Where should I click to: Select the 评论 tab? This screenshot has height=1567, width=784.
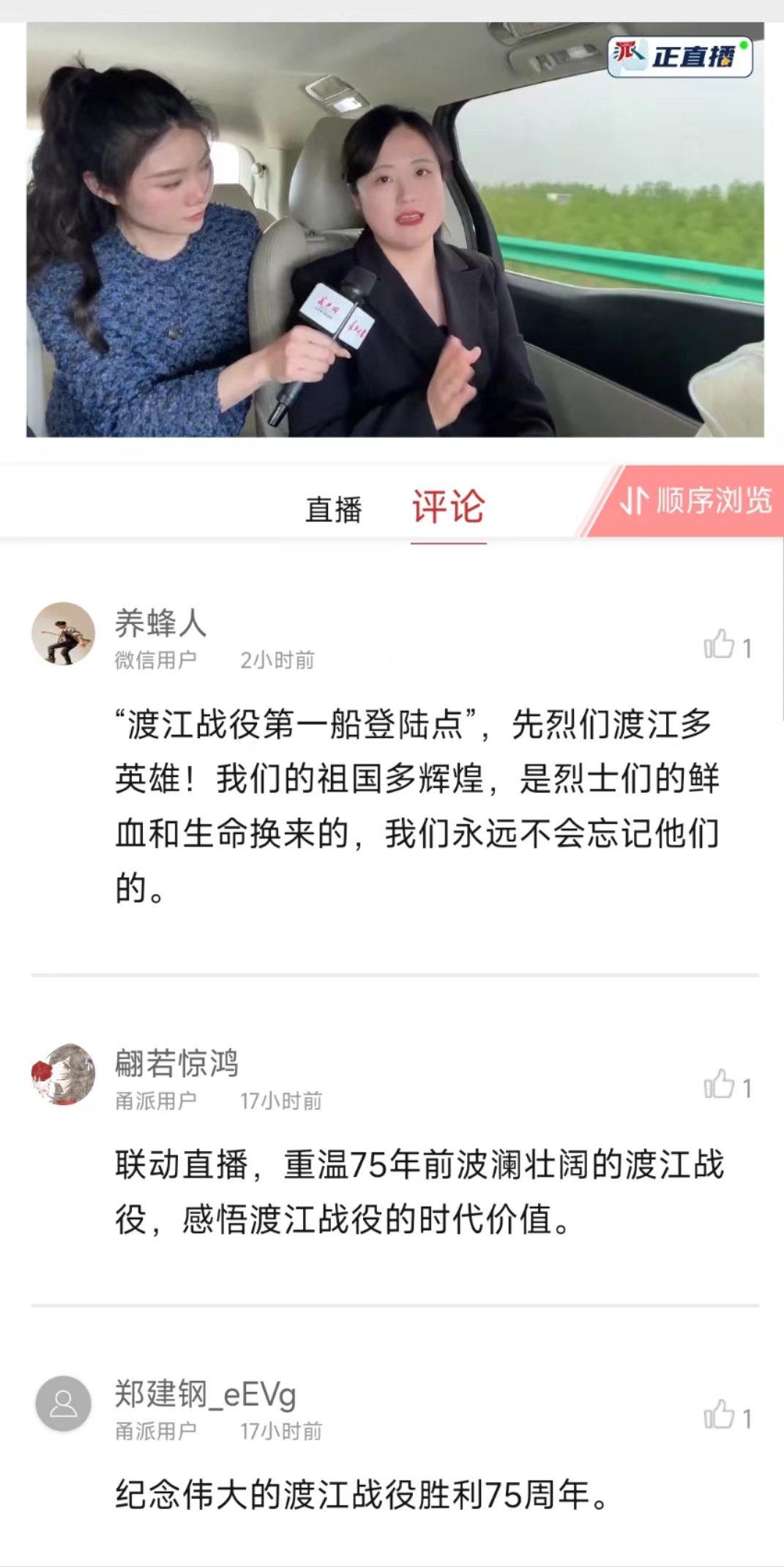coord(448,507)
